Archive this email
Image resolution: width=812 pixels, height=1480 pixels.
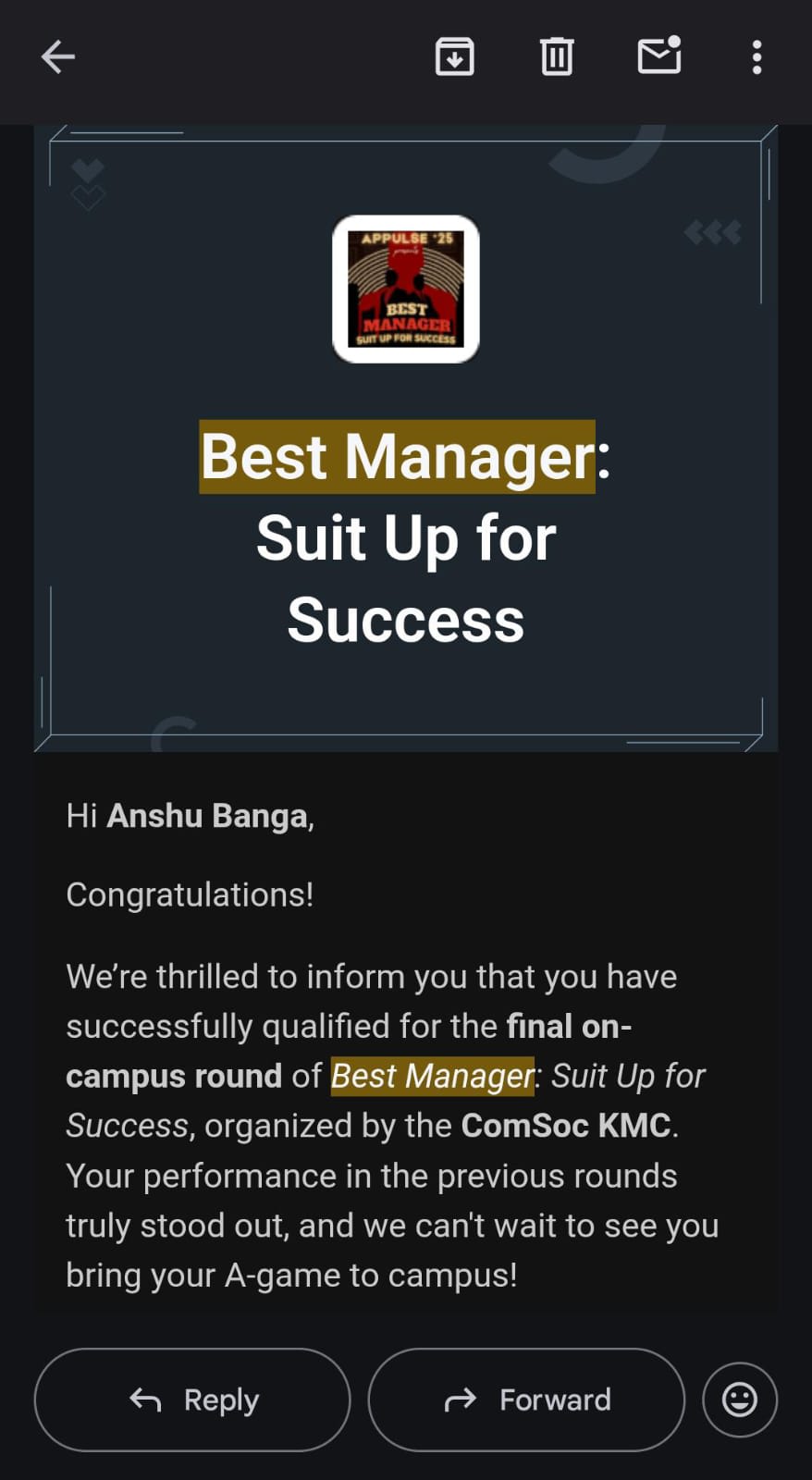[x=454, y=57]
